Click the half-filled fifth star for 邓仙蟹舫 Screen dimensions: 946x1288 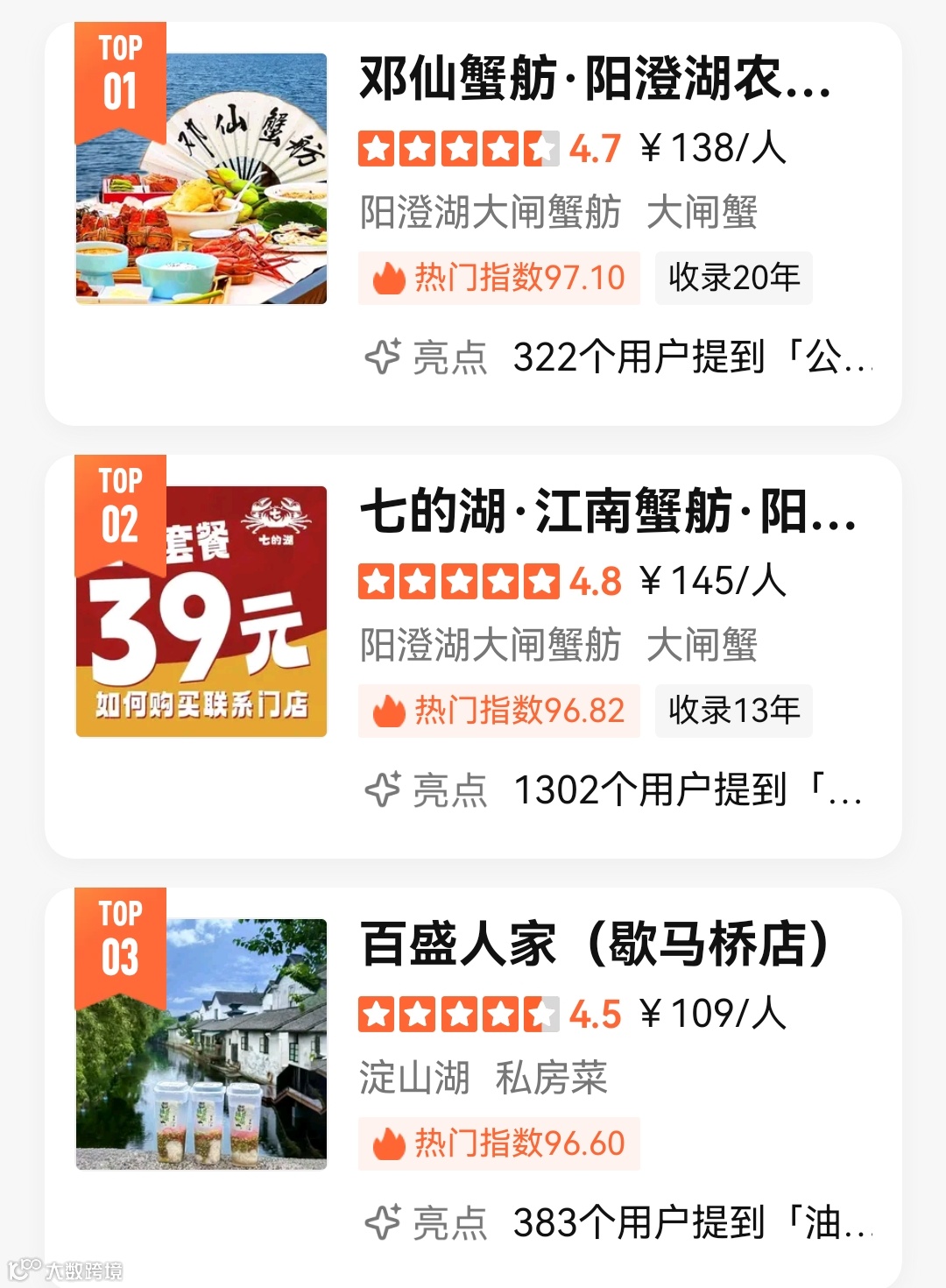pyautogui.click(x=543, y=147)
